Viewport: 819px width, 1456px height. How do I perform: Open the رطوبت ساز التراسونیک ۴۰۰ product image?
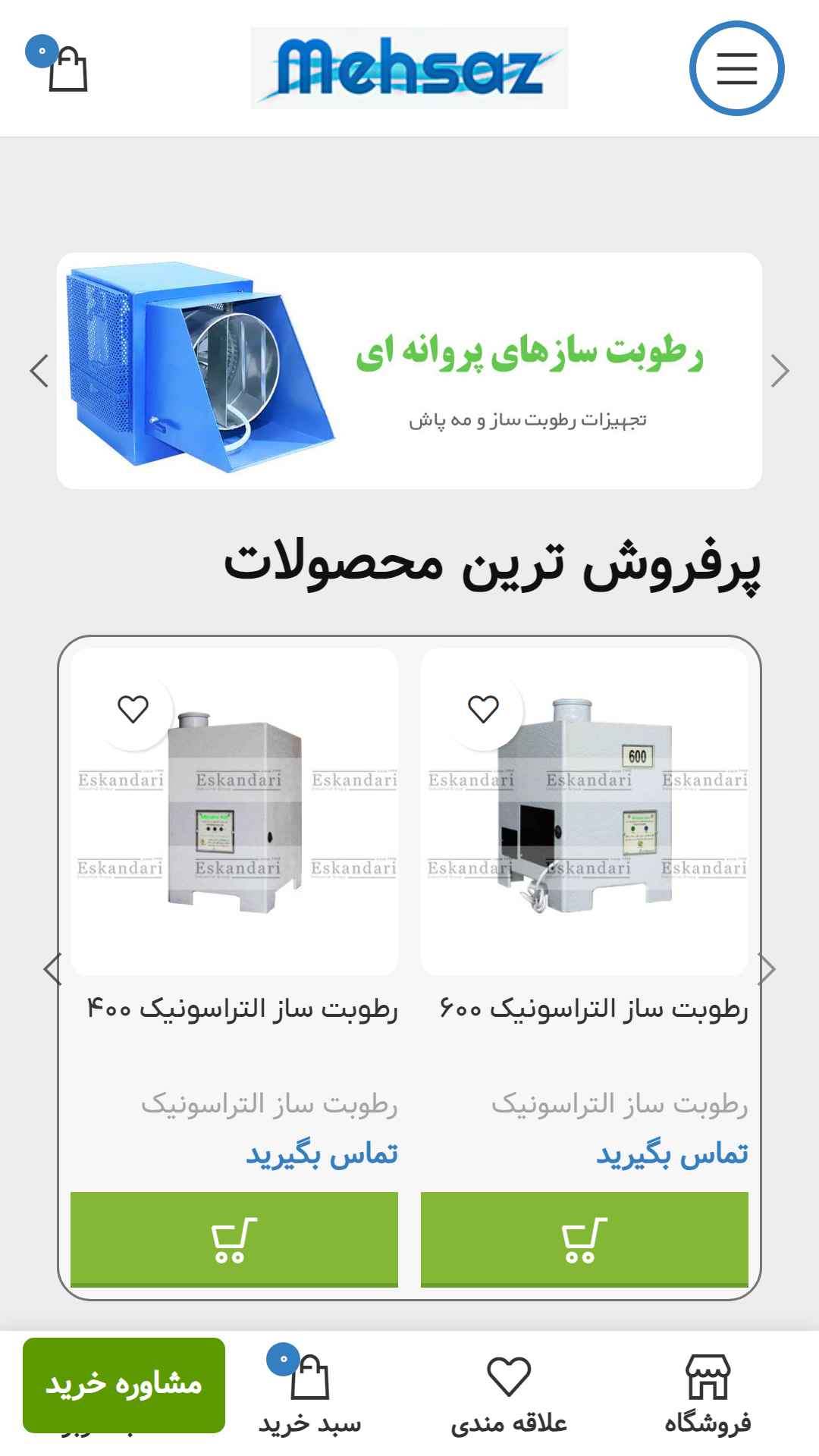point(234,811)
